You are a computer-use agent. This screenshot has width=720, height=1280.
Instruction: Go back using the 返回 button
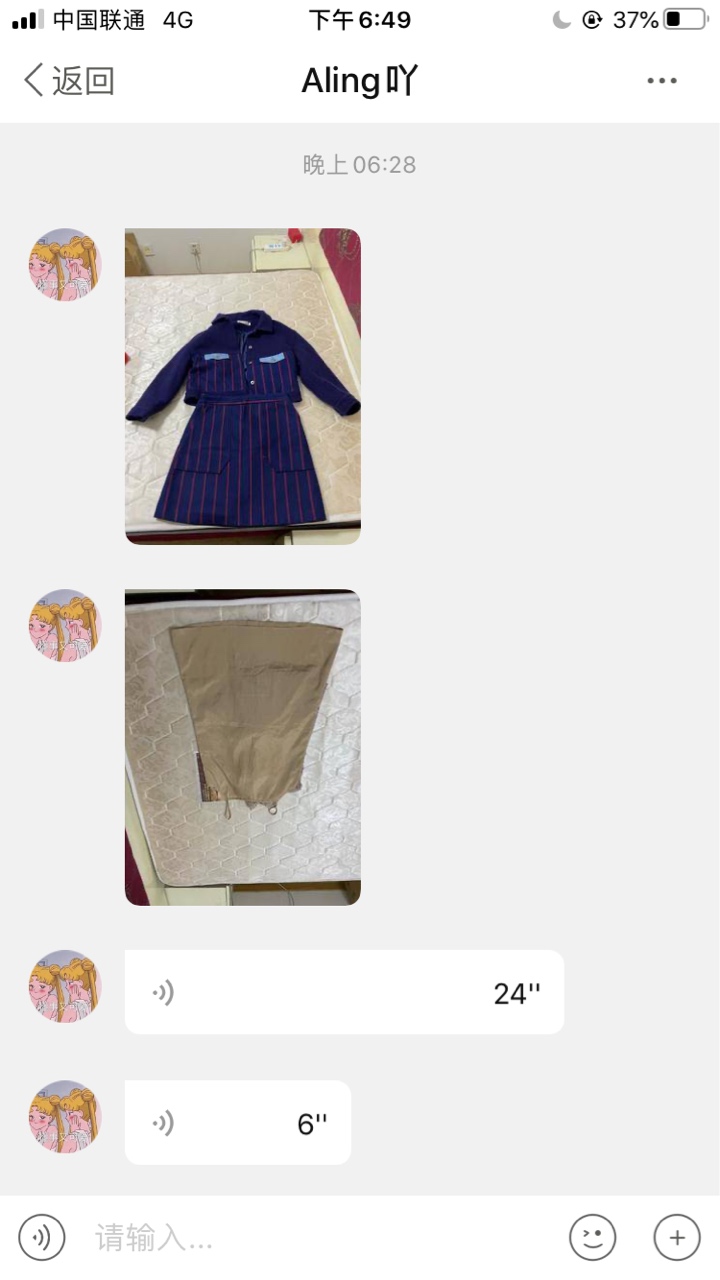click(x=68, y=81)
